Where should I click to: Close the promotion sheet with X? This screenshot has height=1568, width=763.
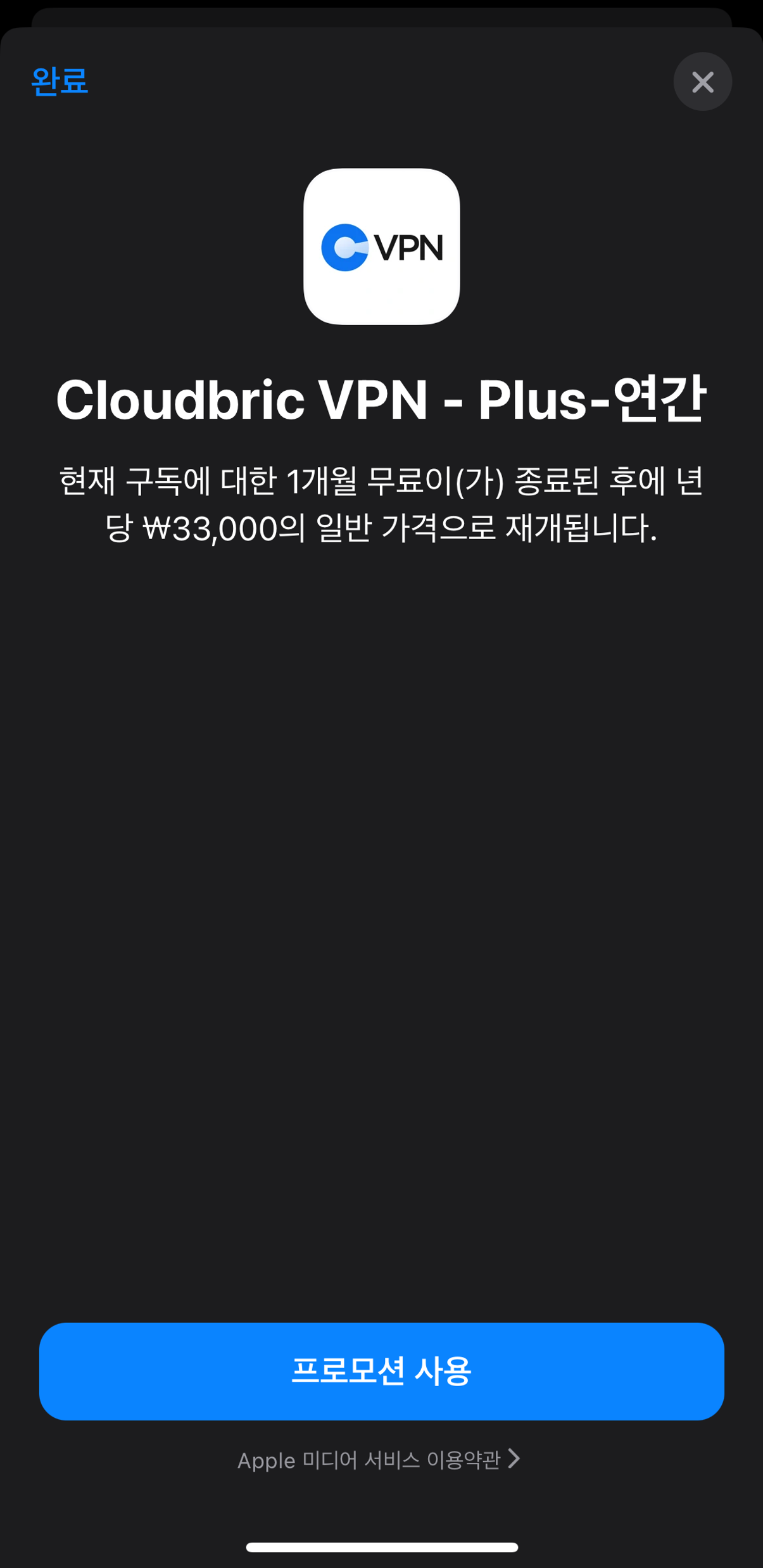702,82
